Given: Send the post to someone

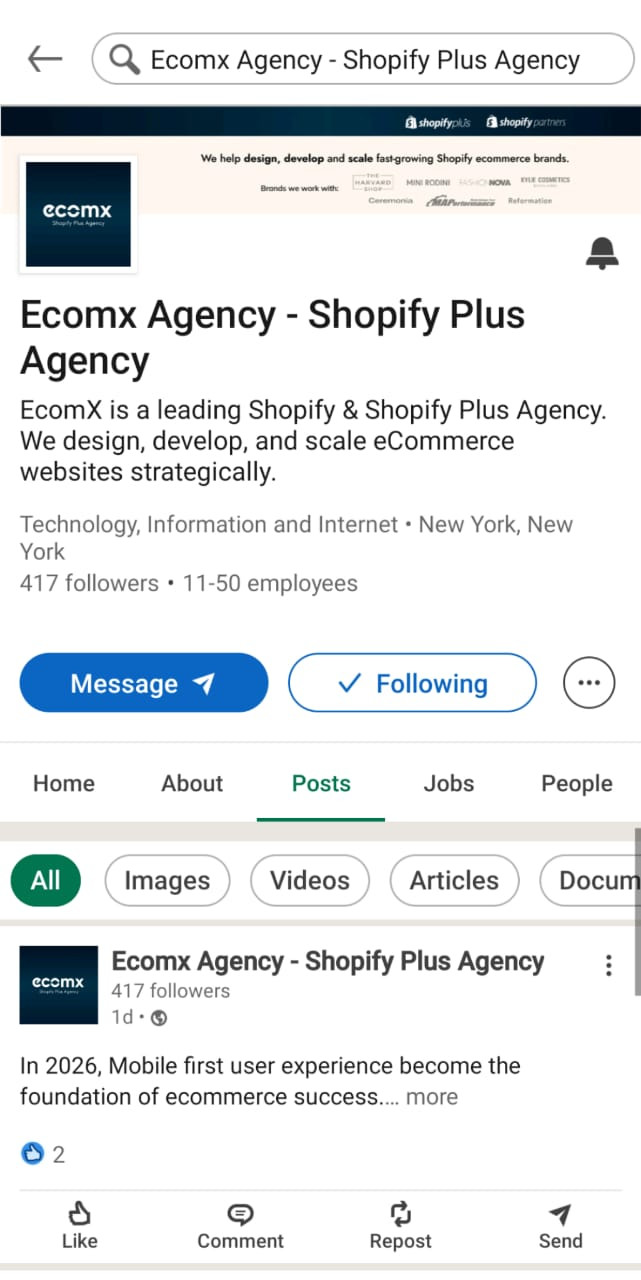Looking at the screenshot, I should tap(560, 1227).
